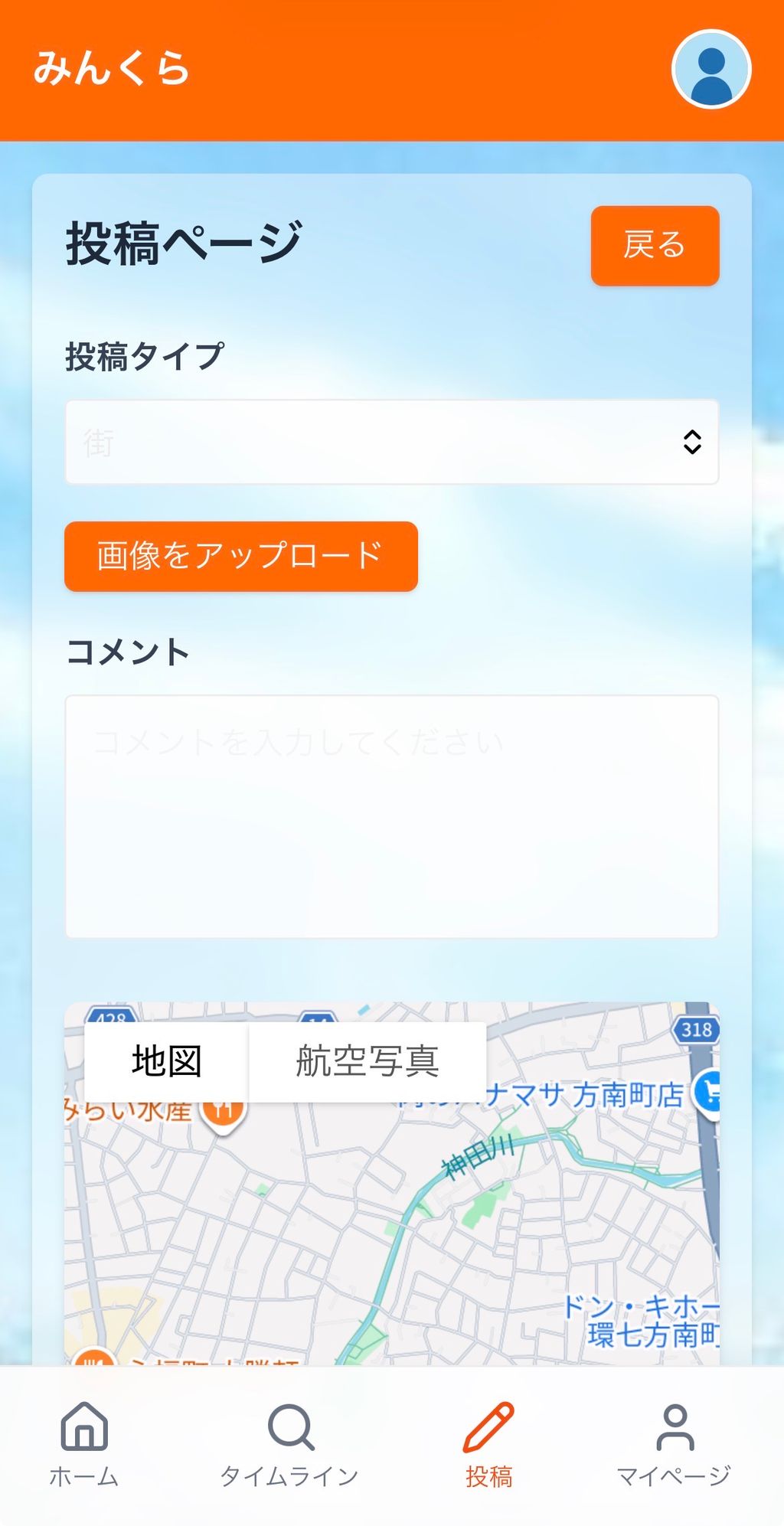Viewport: 784px width, 1526px height.
Task: Select the 地図 map view
Action: tap(166, 1062)
